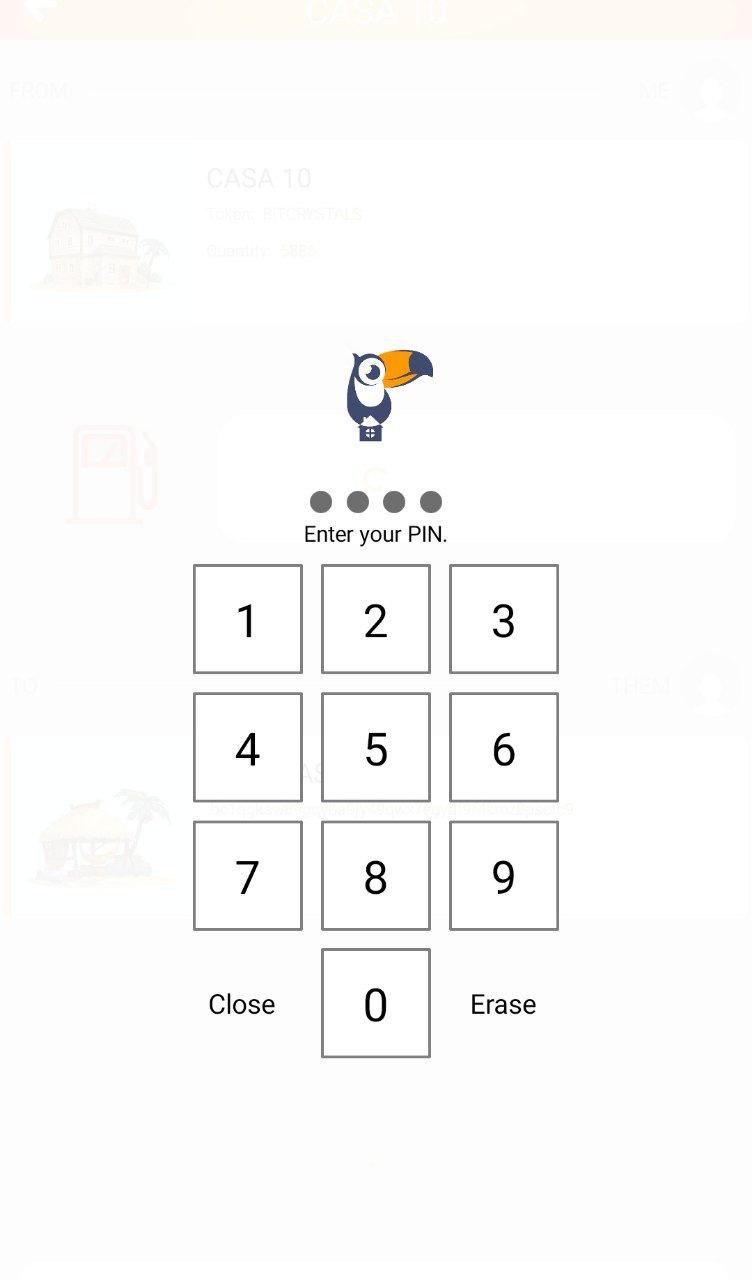Tap the 4 key
The image size is (752, 1280).
pos(248,747)
